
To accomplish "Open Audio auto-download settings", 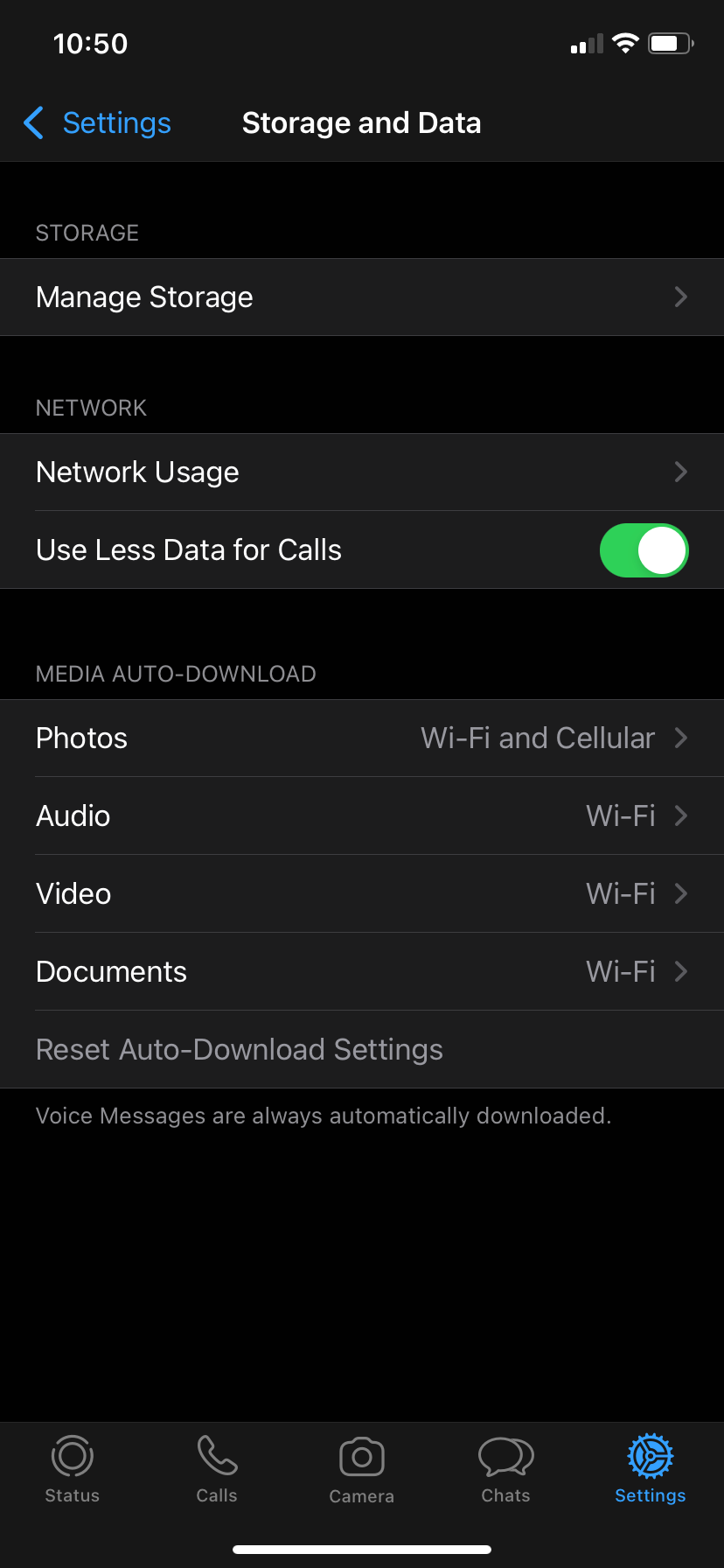I will (x=362, y=815).
